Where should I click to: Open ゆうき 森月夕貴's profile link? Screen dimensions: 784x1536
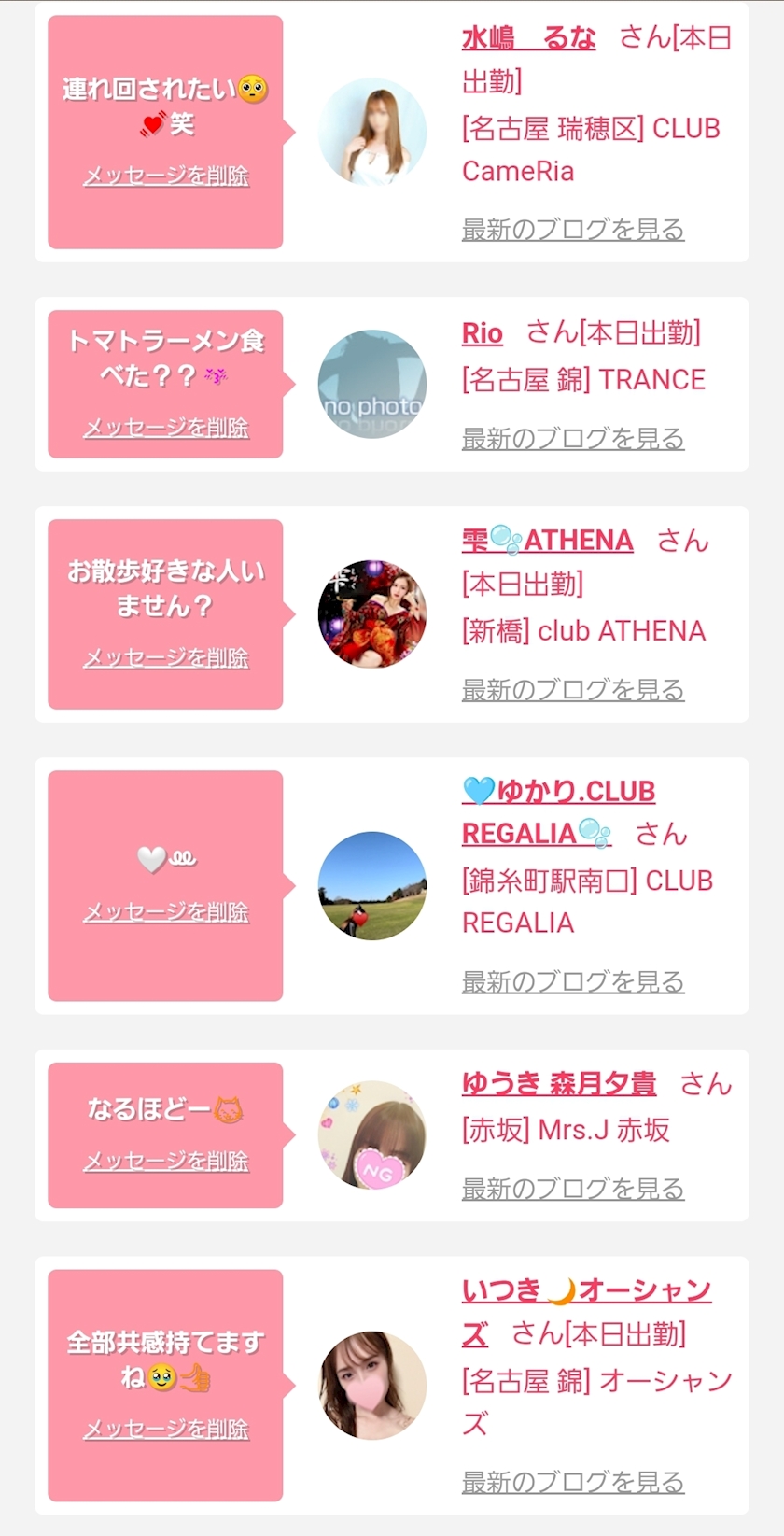[559, 1084]
